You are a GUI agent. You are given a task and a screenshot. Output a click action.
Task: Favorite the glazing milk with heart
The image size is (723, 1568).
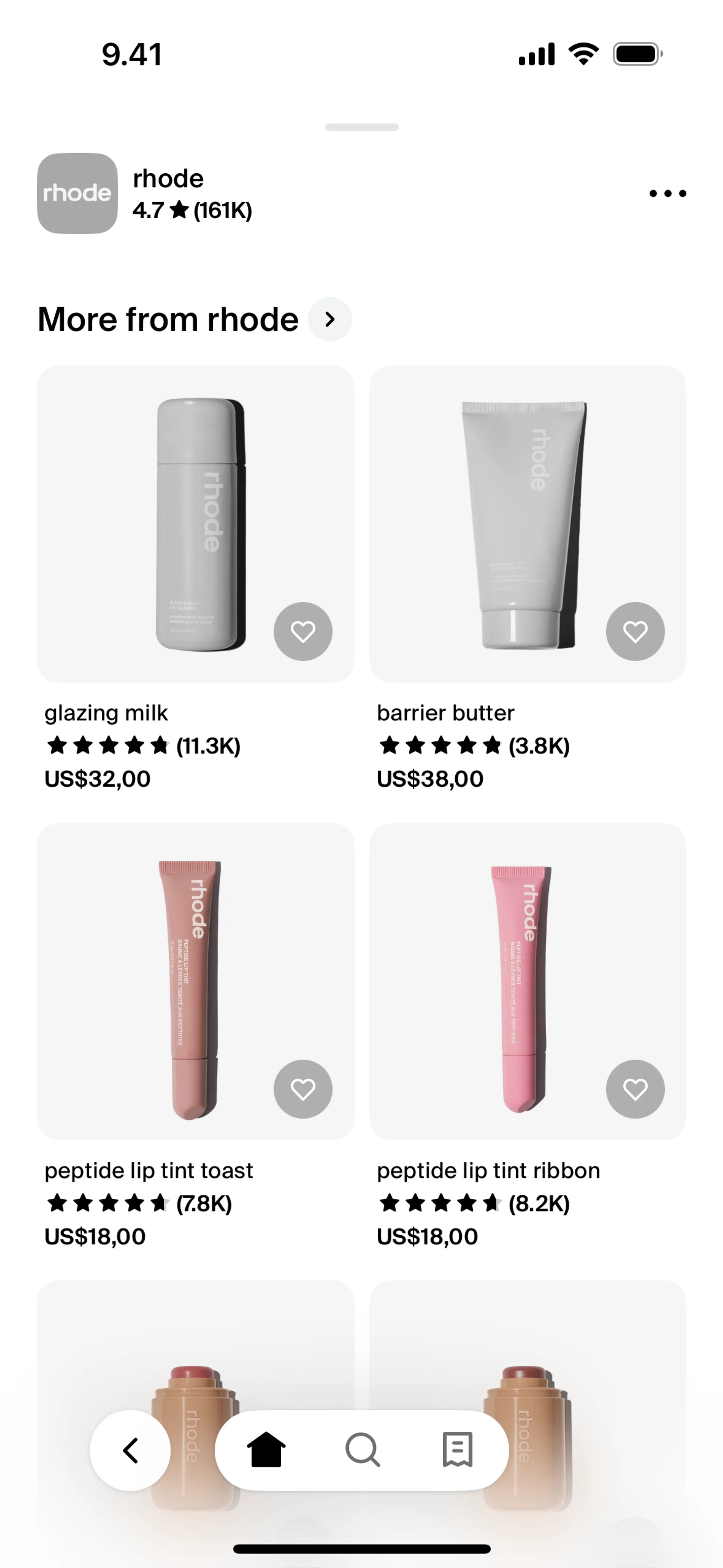(302, 631)
